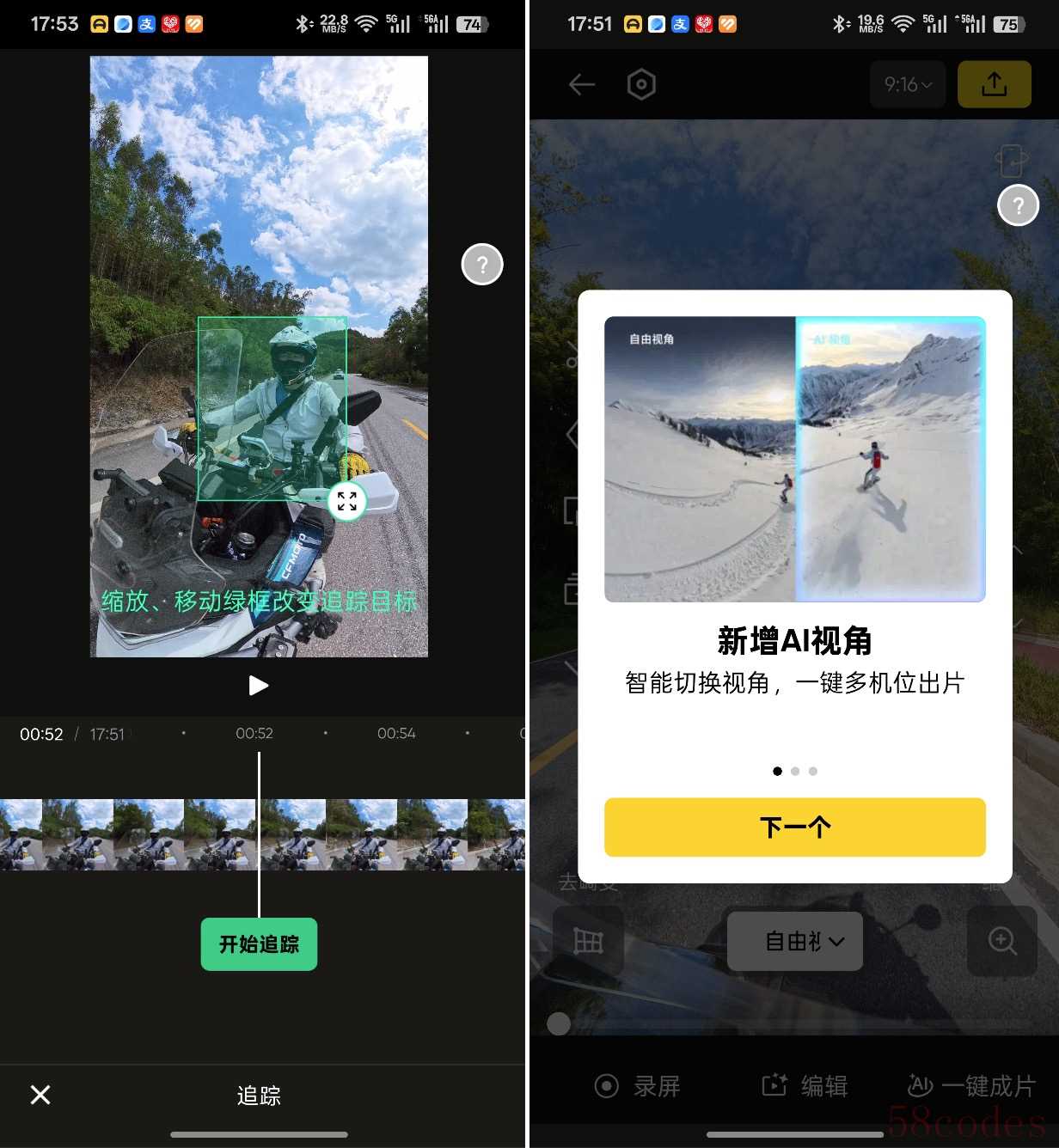This screenshot has width=1059, height=1148.
Task: Expand the 自由视角 dropdown
Action: click(795, 942)
